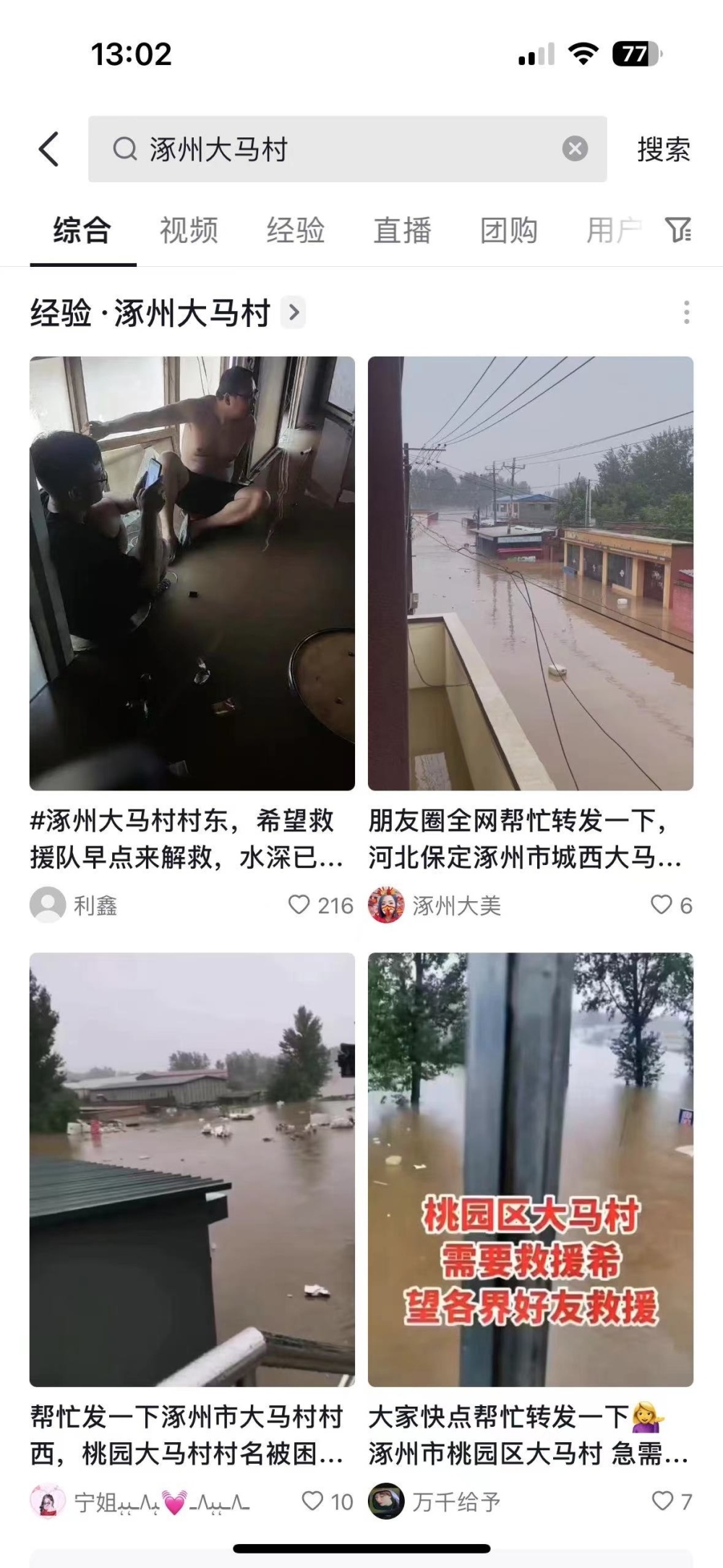Expand 经验·涿州大马村 via its chevron arrow
Screen dimensions: 723x1568
point(293,312)
